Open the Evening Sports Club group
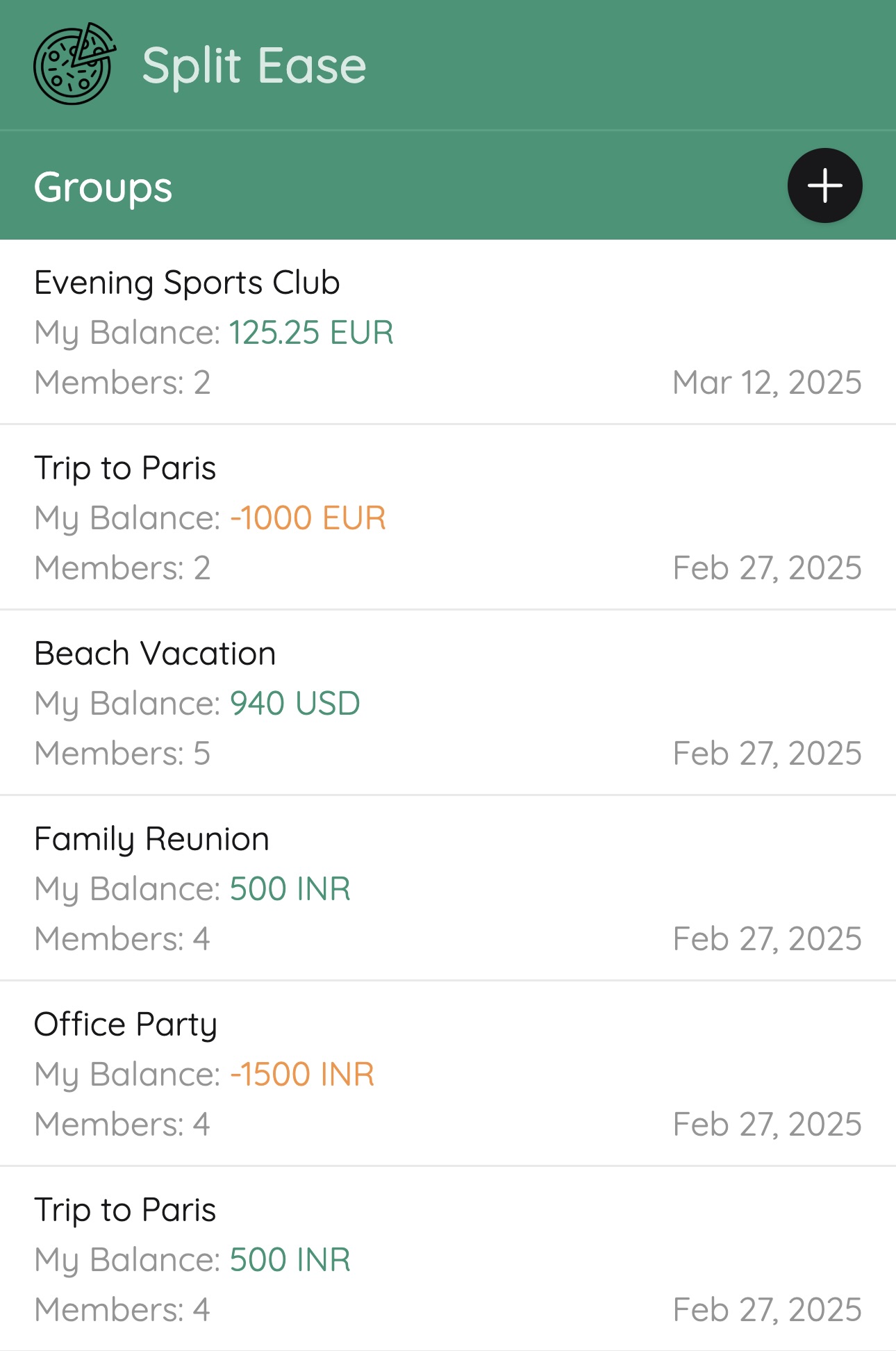This screenshot has height=1351, width=896. coord(188,282)
